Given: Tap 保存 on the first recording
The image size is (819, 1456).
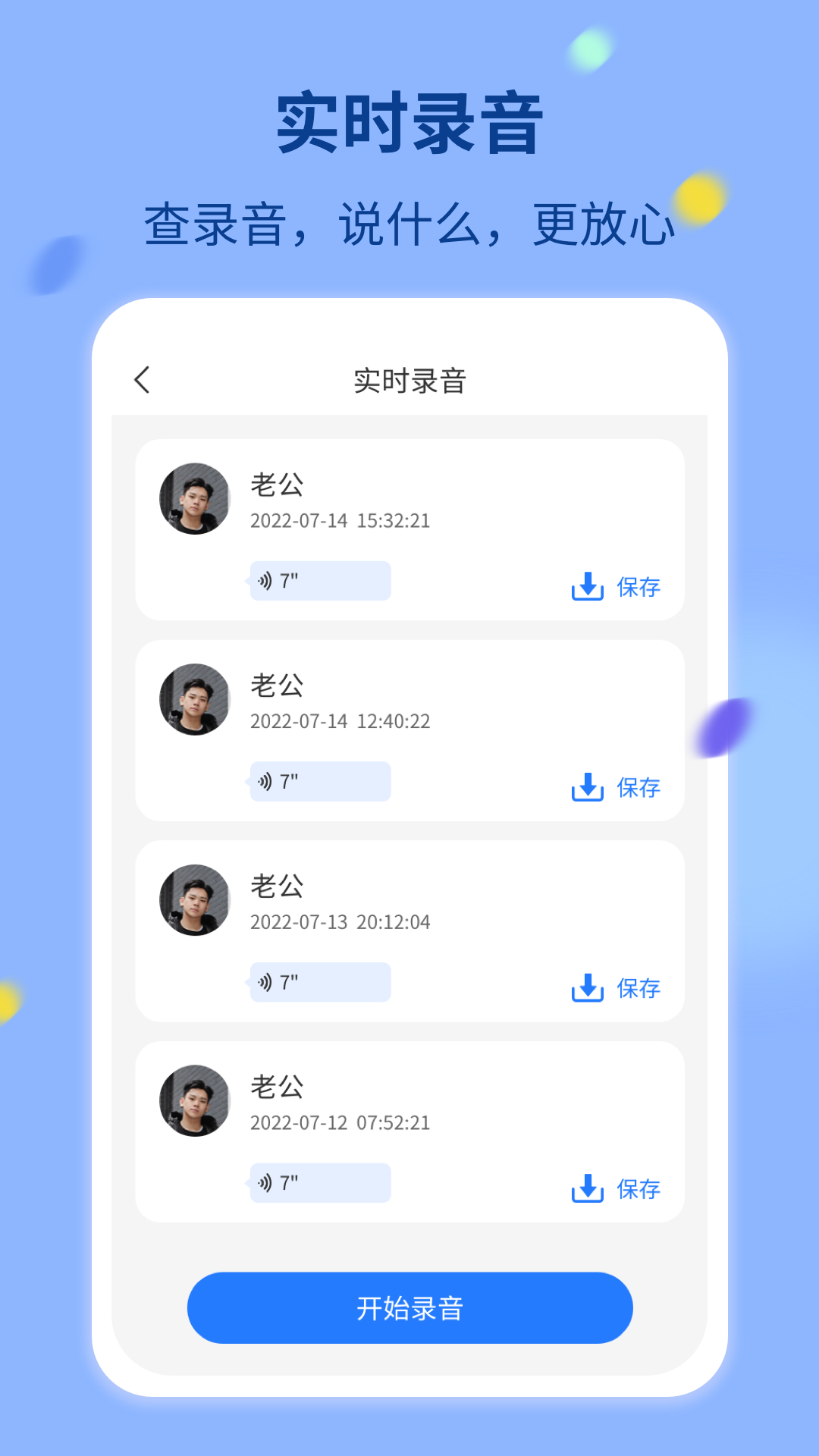Looking at the screenshot, I should pyautogui.click(x=638, y=586).
